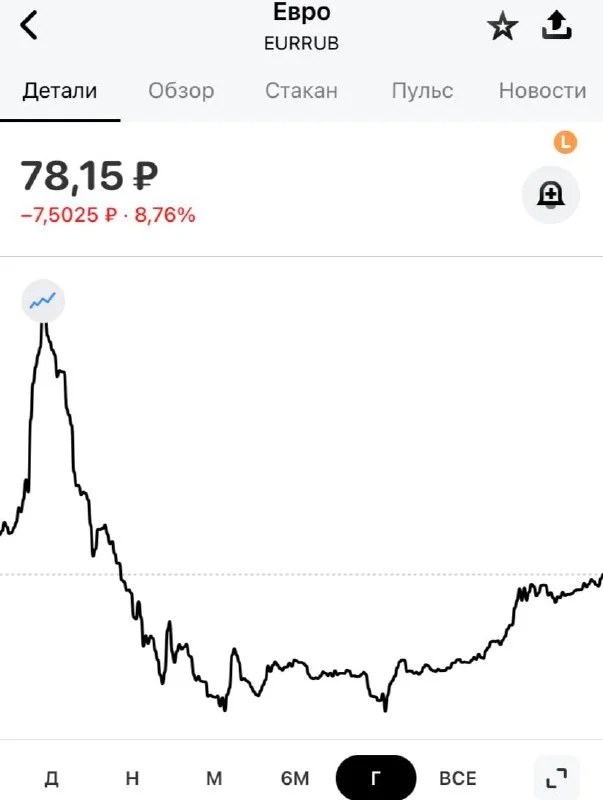
Task: View the Новости tab
Action: 542,91
